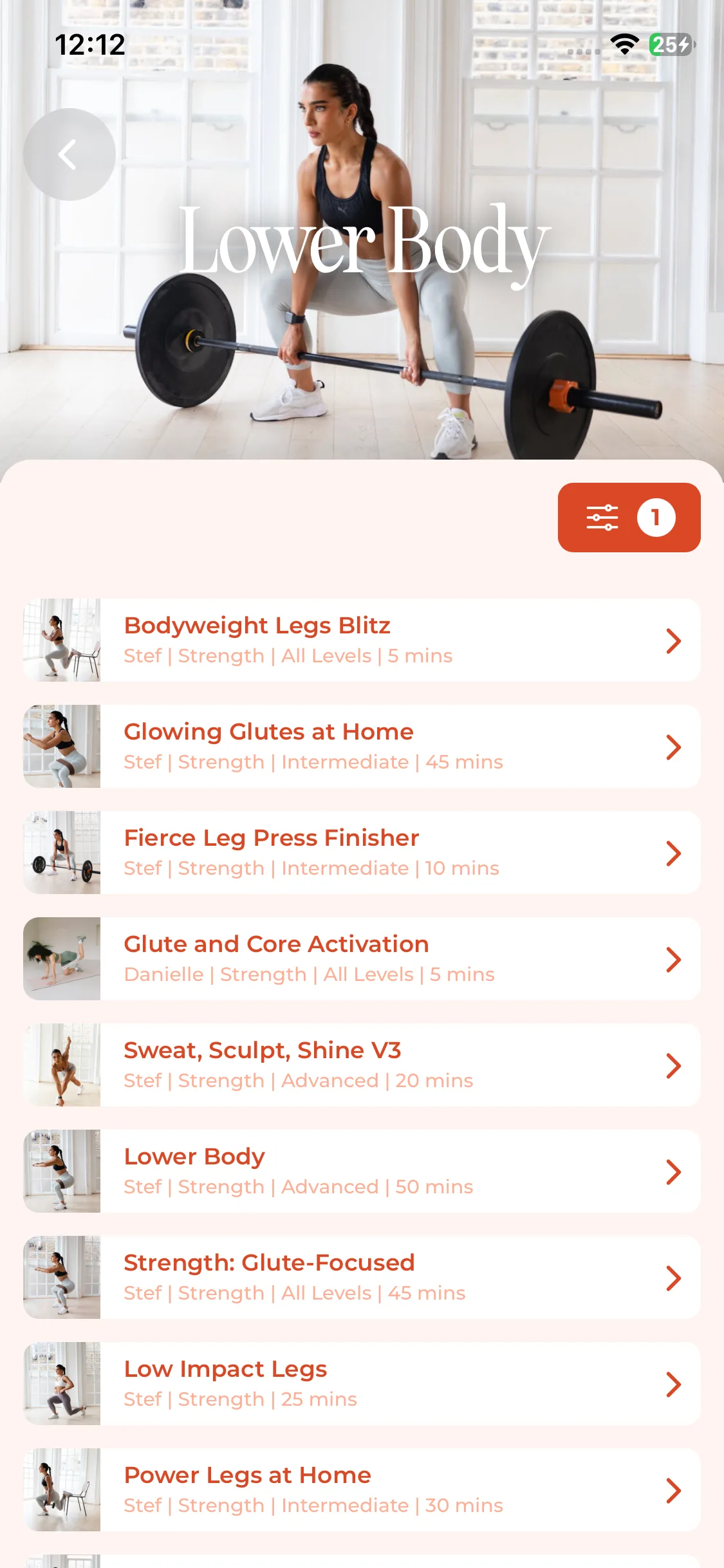Open Bodyweight Legs Blitz workout
Screen dimensions: 724x1568
(362, 640)
